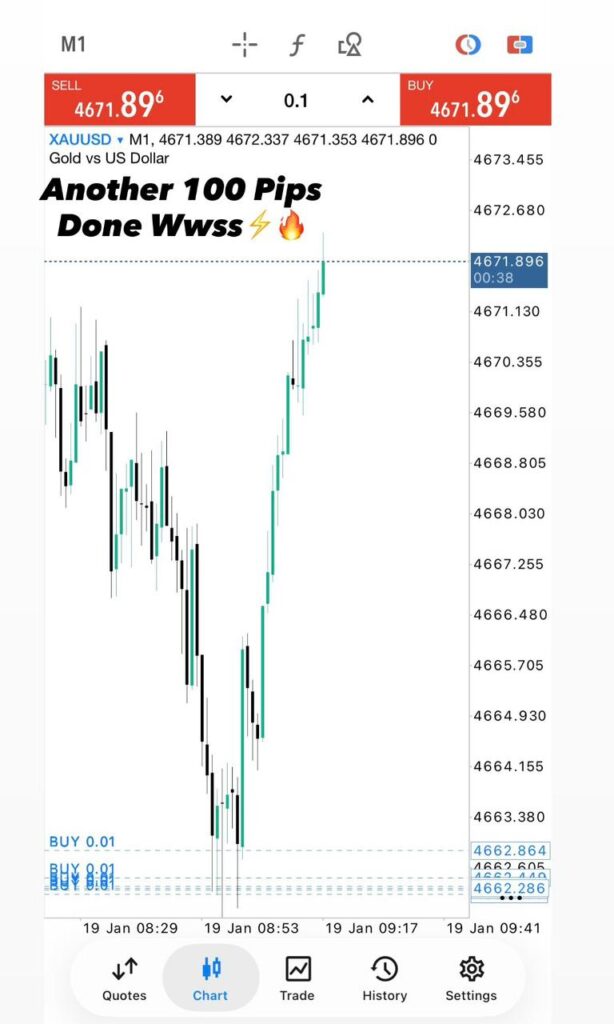
Task: Edit the 0.1 lot volume field
Action: [296, 100]
